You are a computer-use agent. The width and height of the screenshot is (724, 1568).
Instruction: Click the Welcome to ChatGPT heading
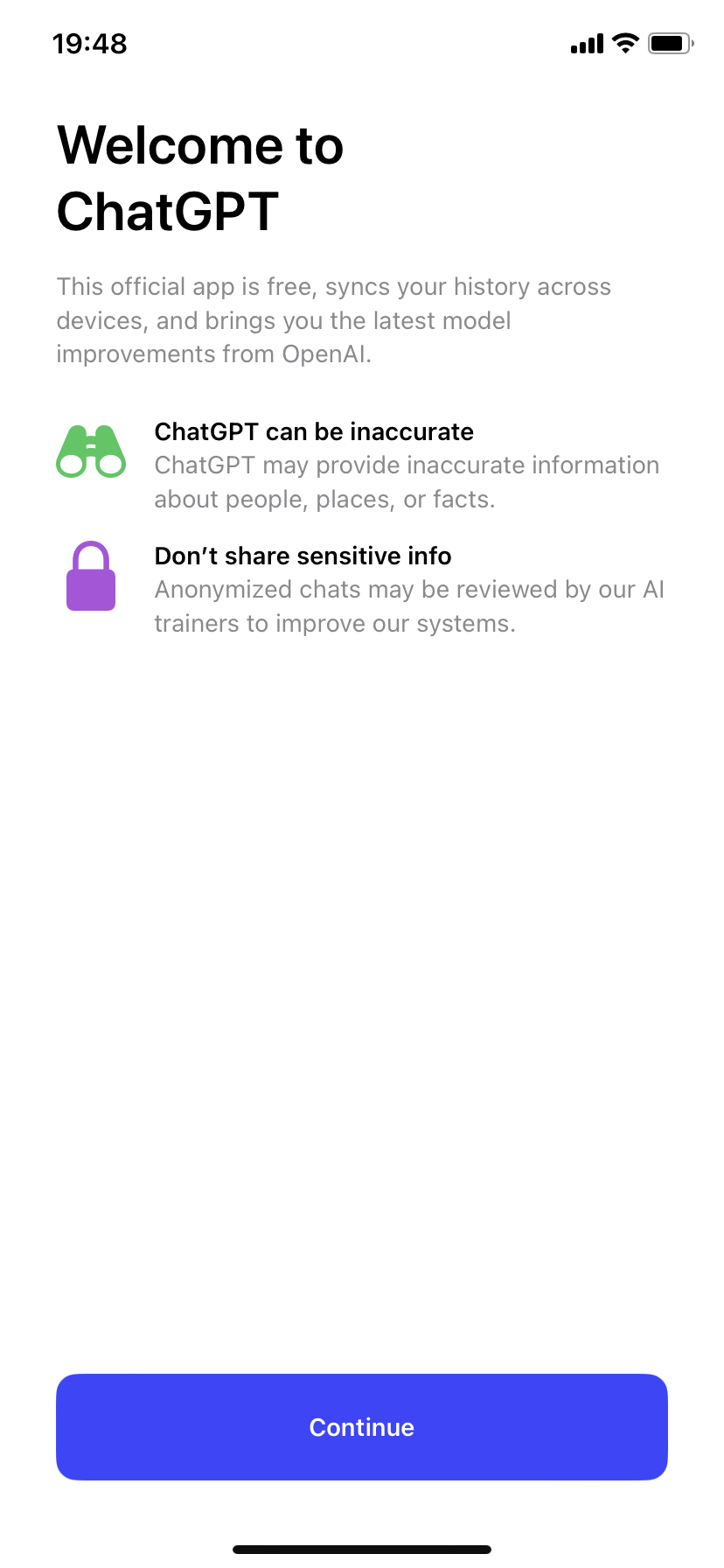(199, 177)
